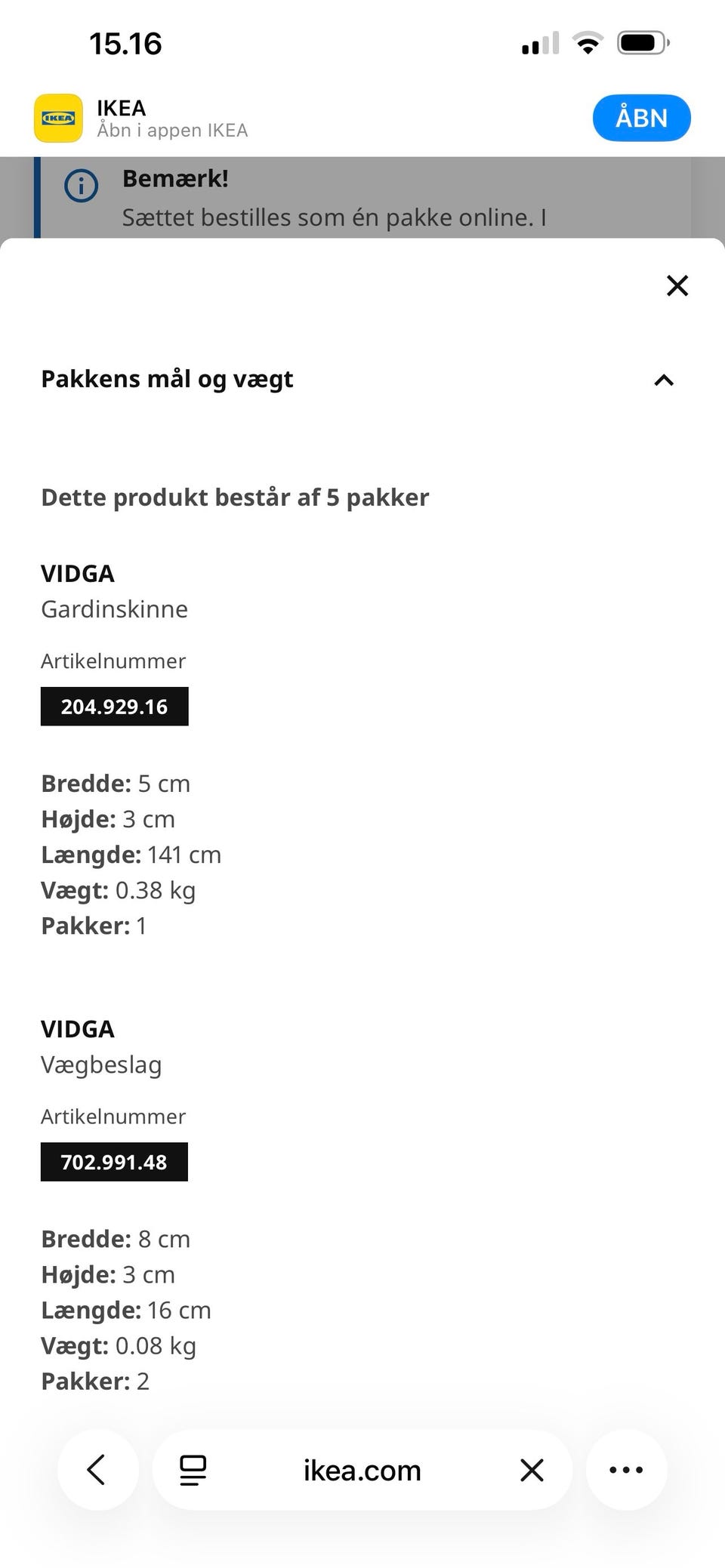
Task: Tap the IKEA app logo
Action: [x=59, y=117]
